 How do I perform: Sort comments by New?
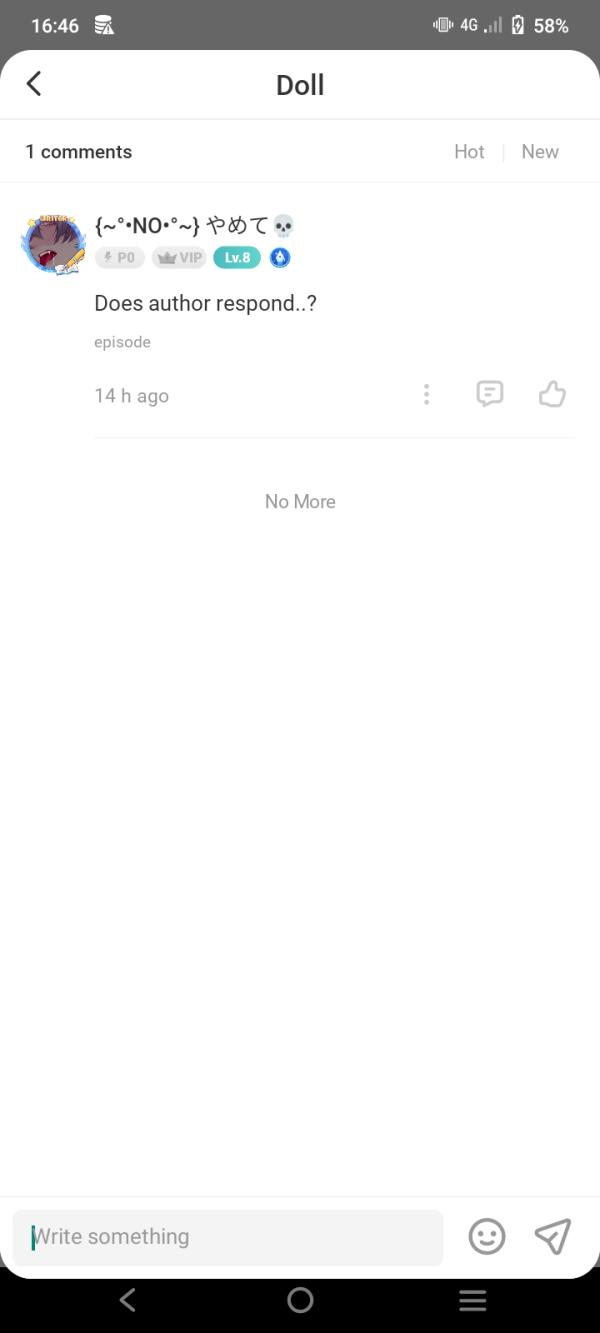[540, 152]
